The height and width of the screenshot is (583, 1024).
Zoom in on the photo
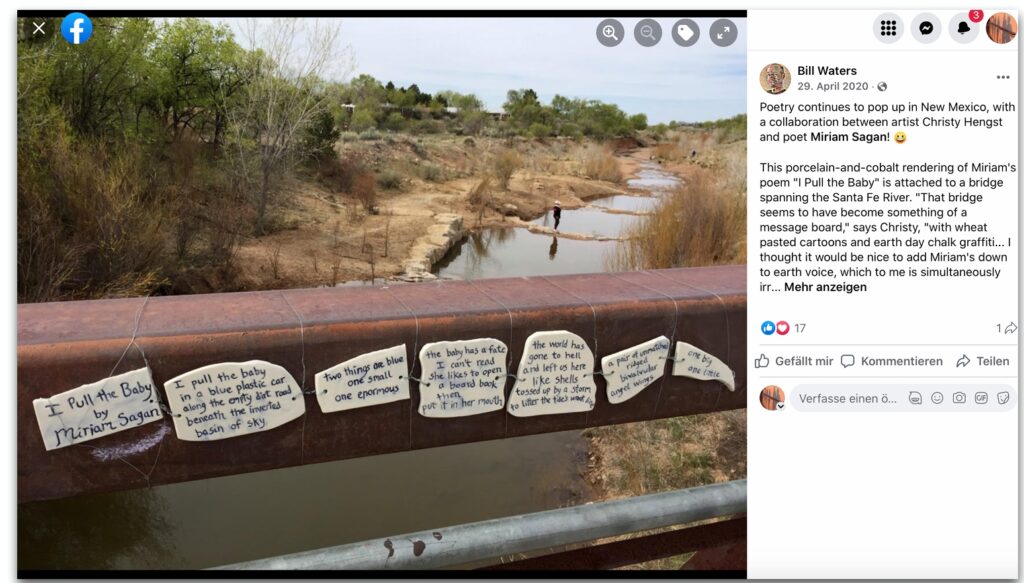click(610, 33)
